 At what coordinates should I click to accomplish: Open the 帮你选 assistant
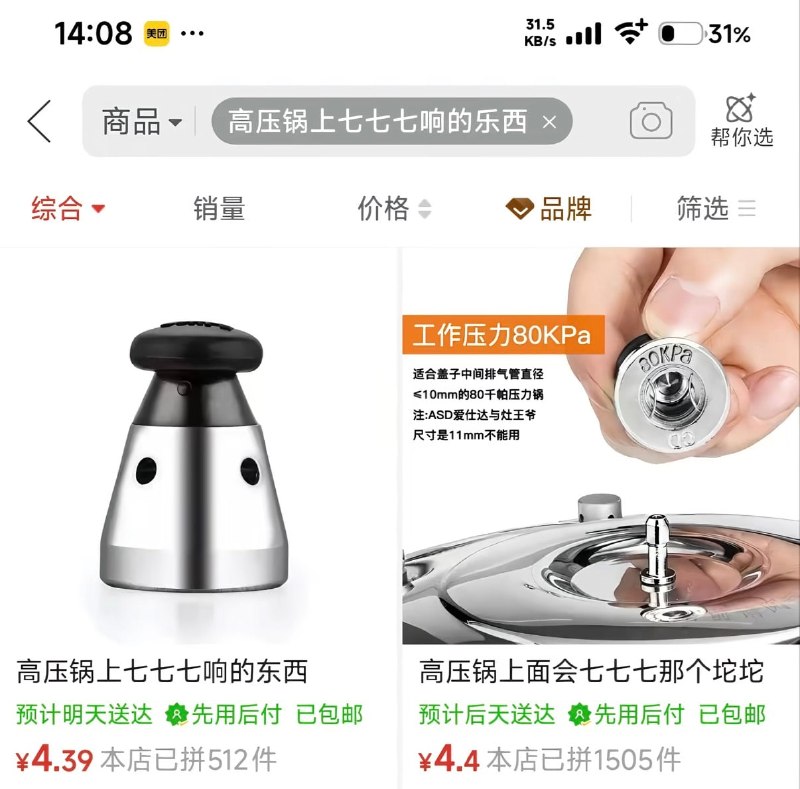pos(741,121)
